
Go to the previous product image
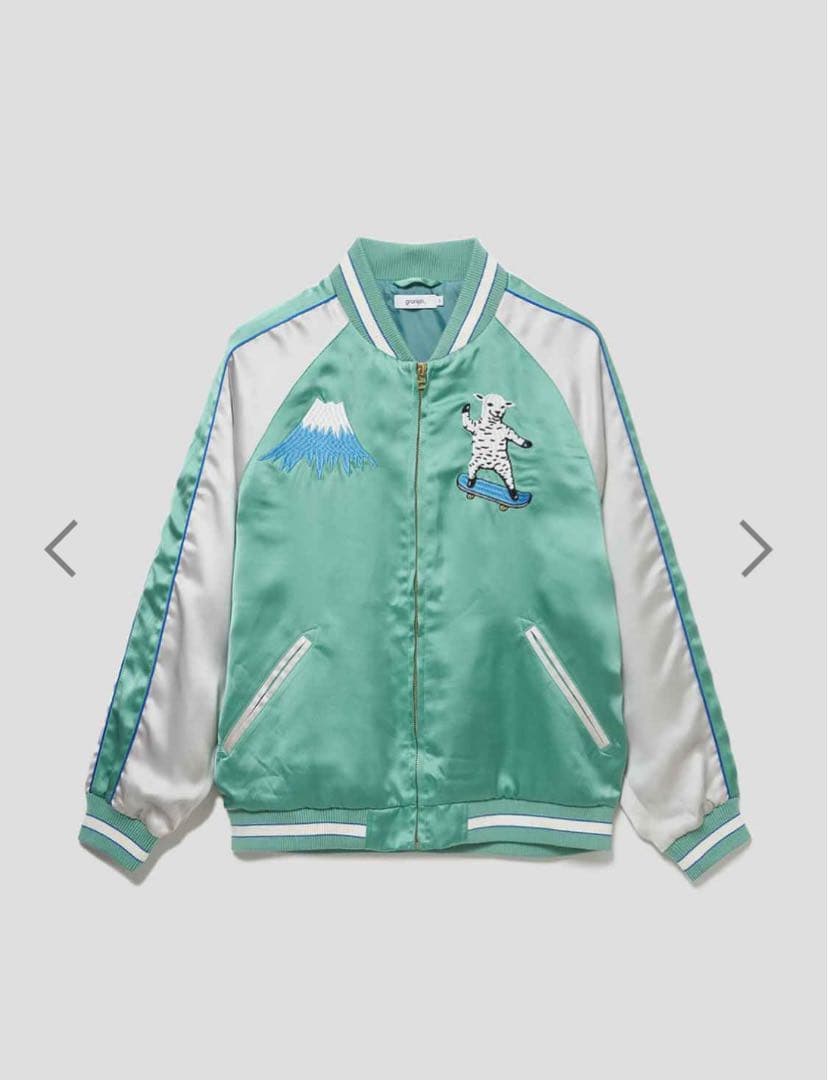tap(61, 548)
